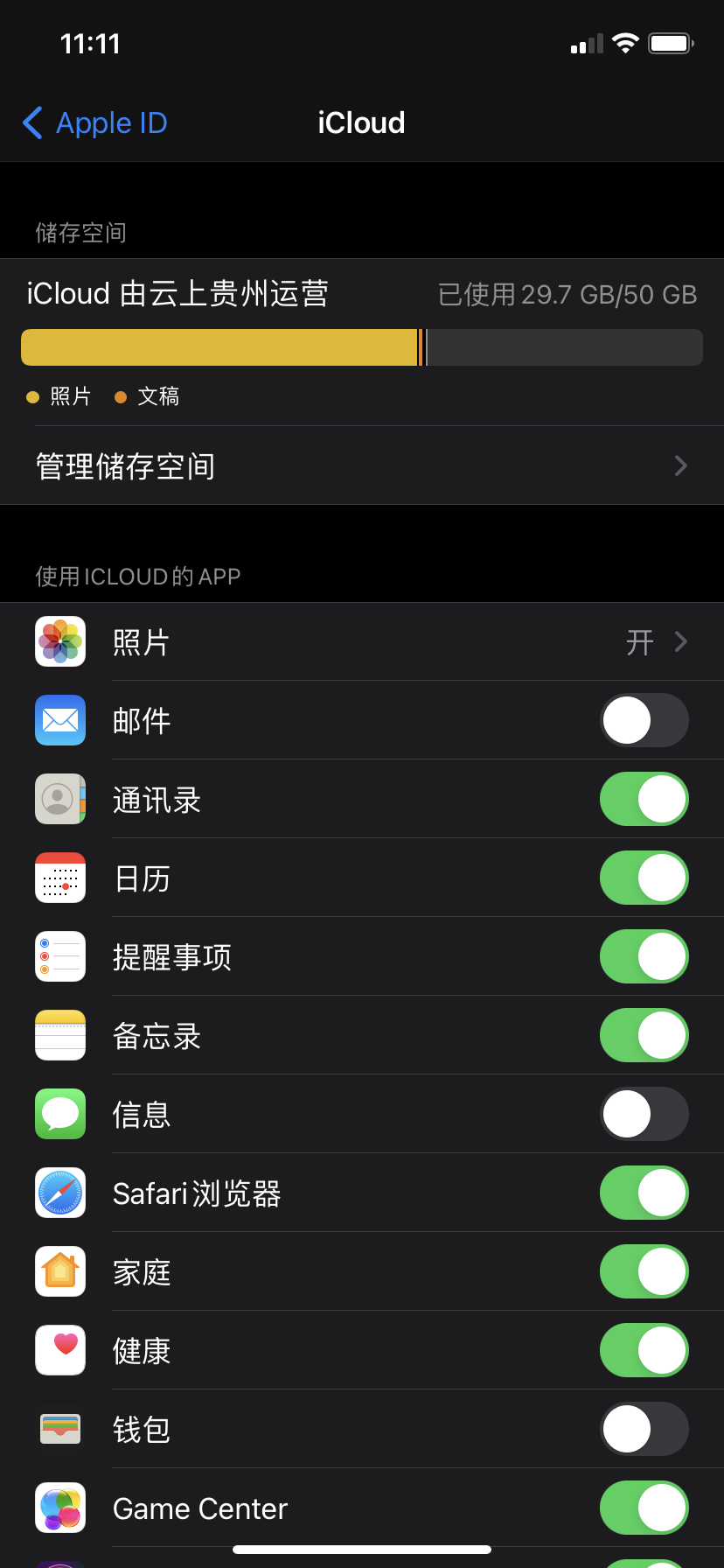Disable Safari浏览器 iCloud sync
The width and height of the screenshot is (724, 1568).
point(644,1193)
